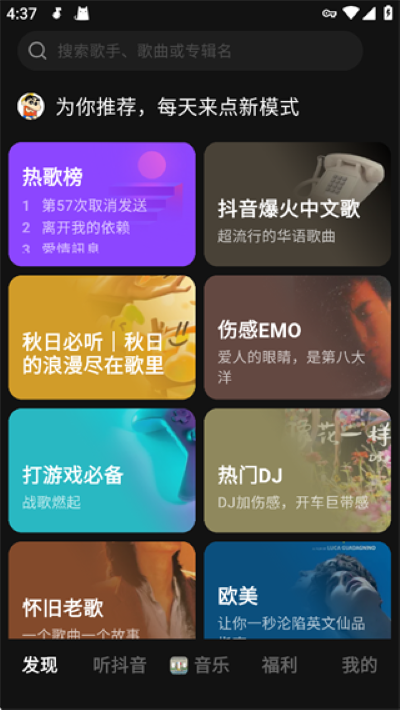The height and width of the screenshot is (710, 400).
Task: Select the 发现 tab
Action: (40, 665)
